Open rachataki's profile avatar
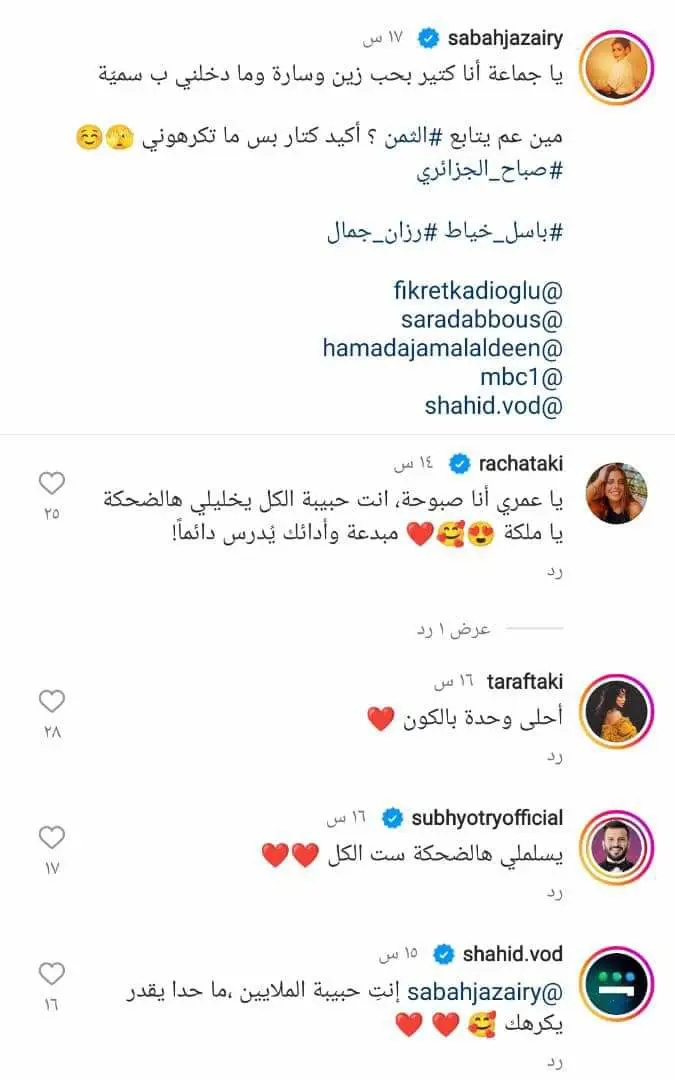The height and width of the screenshot is (1080, 675). (615, 492)
